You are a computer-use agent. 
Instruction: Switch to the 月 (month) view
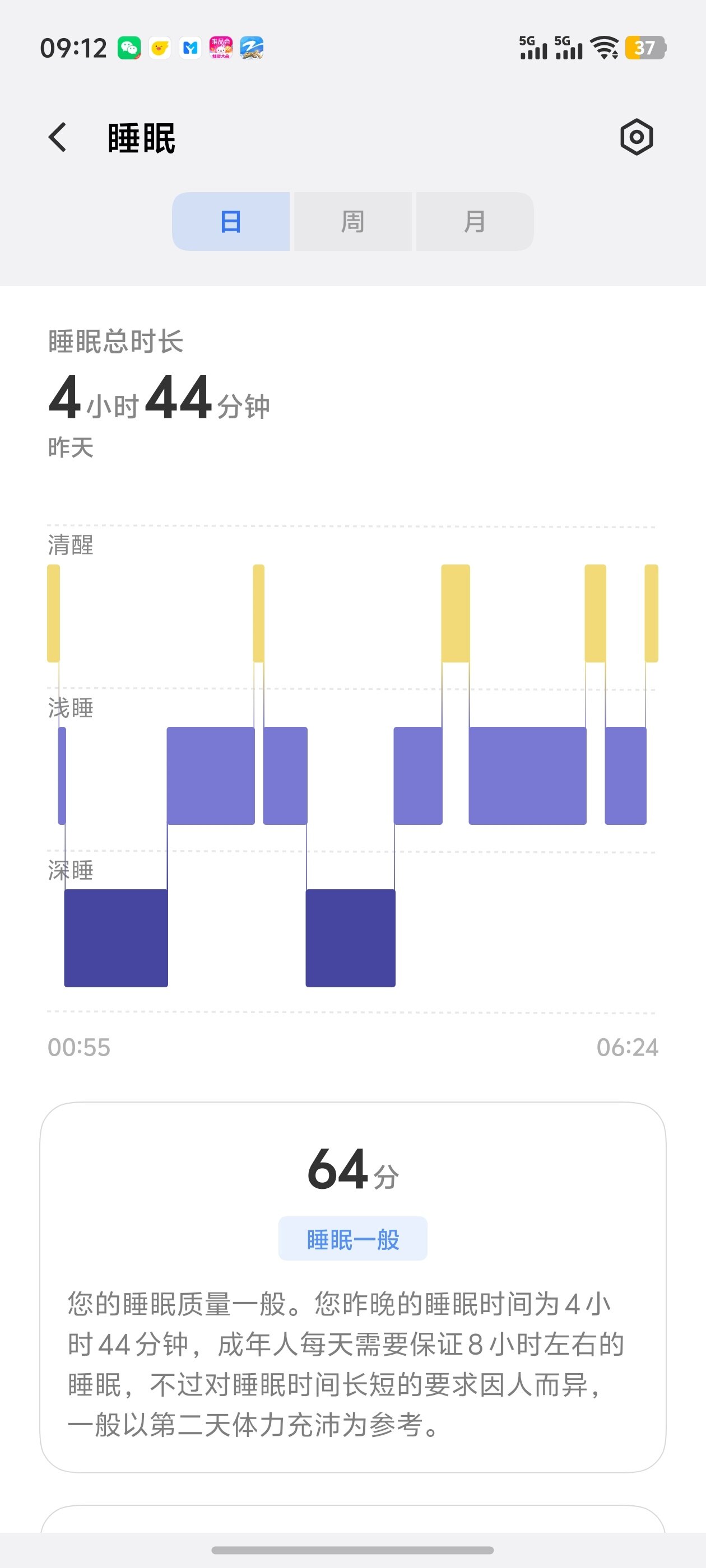[x=475, y=222]
